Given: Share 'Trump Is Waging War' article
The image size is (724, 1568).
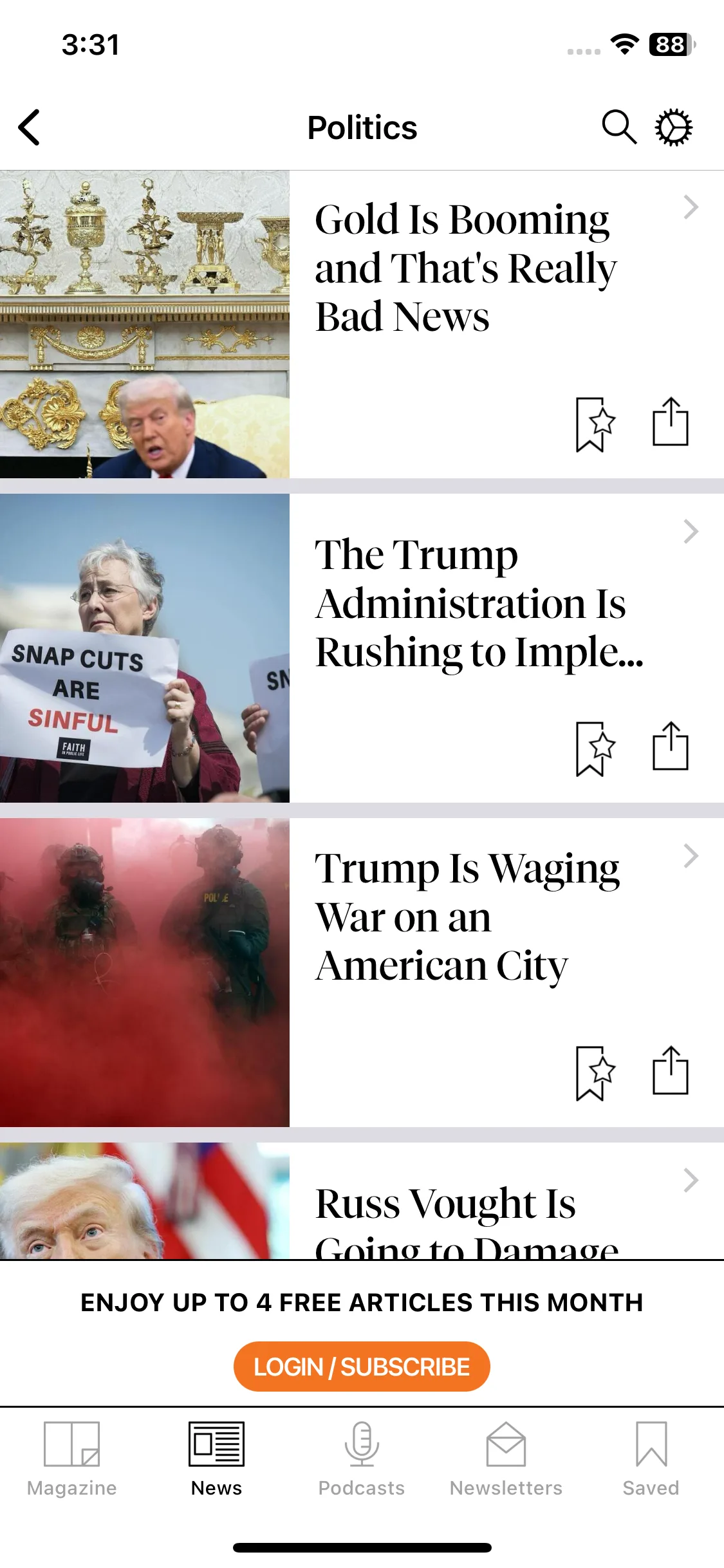Looking at the screenshot, I should 670,1071.
